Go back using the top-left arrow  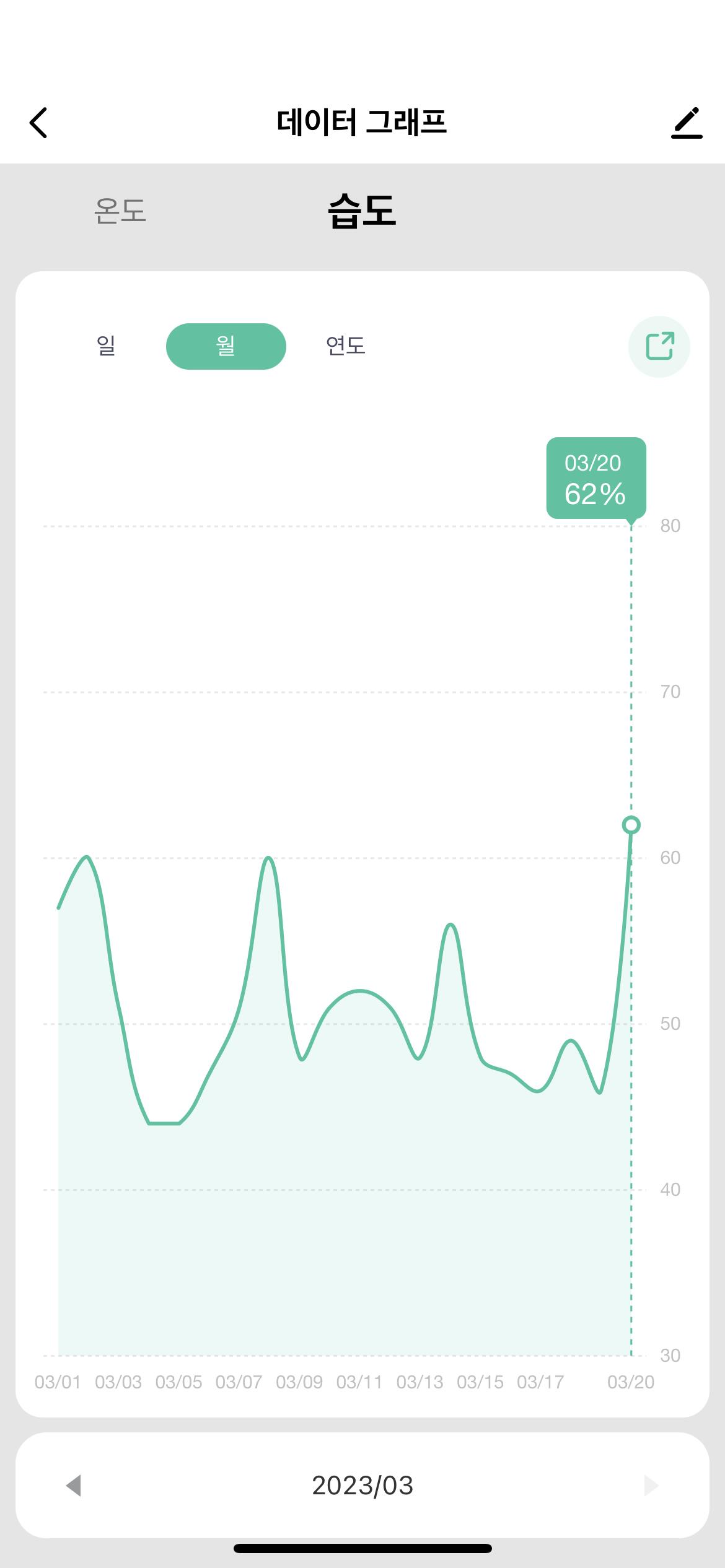pos(38,123)
